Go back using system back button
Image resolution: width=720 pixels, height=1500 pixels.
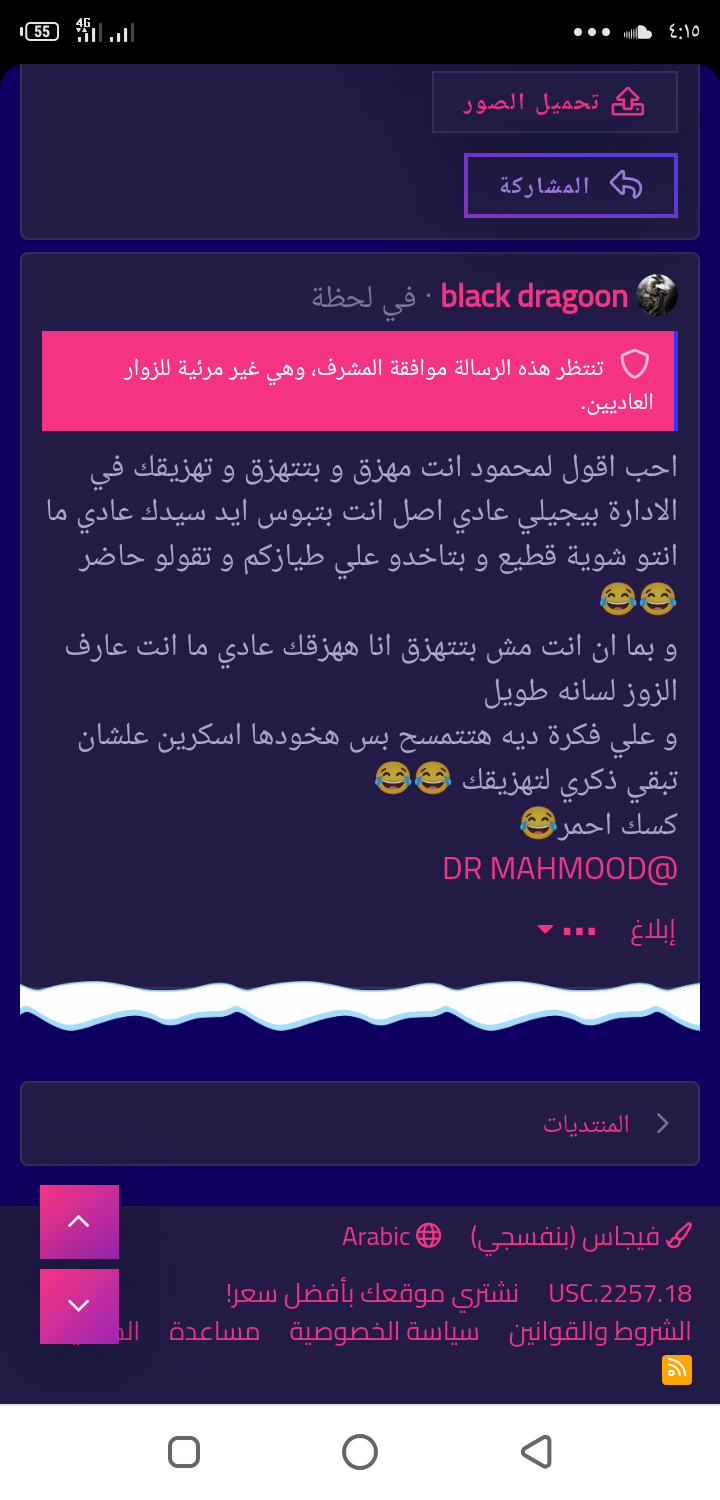(x=537, y=1451)
